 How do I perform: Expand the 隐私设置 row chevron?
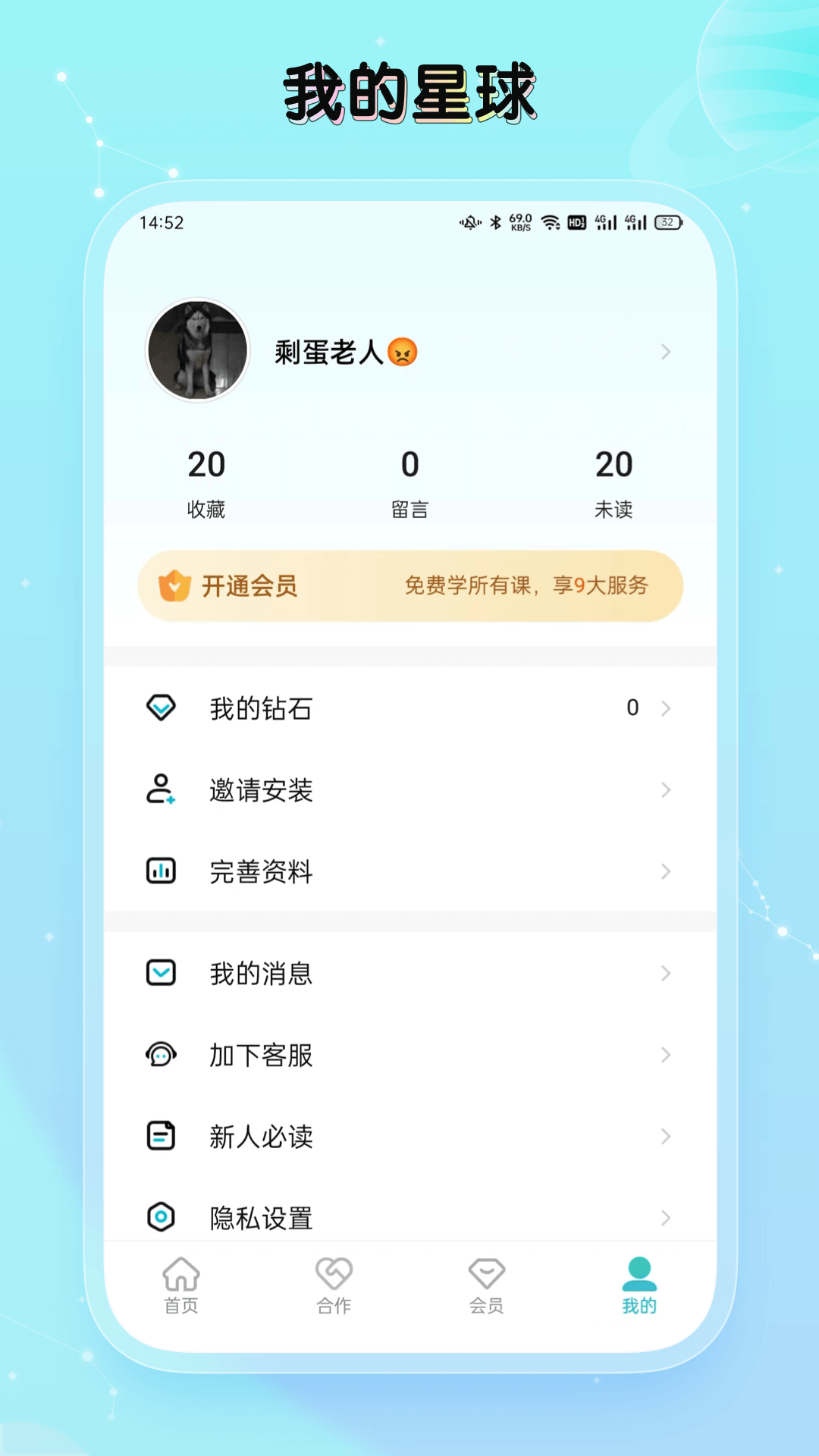[667, 1216]
